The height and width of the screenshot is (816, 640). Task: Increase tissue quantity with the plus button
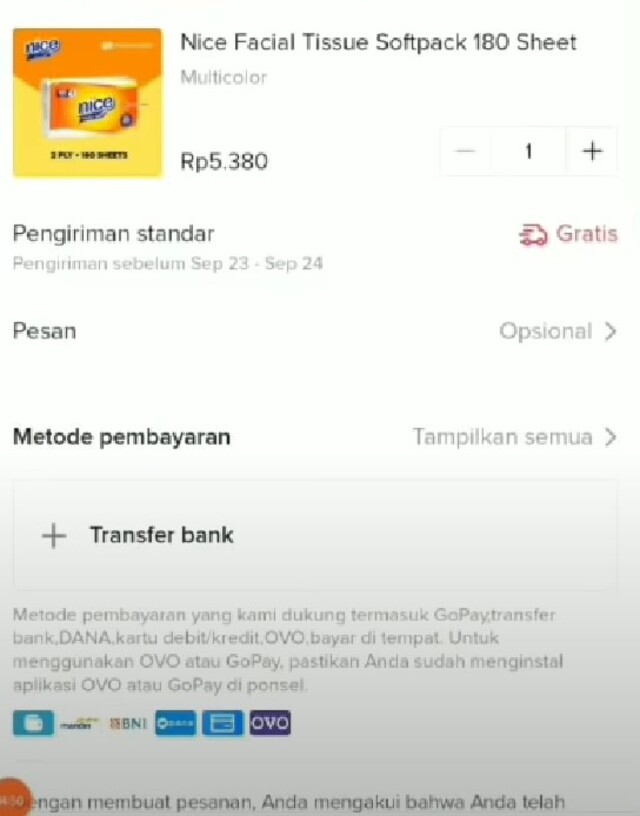[x=592, y=151]
